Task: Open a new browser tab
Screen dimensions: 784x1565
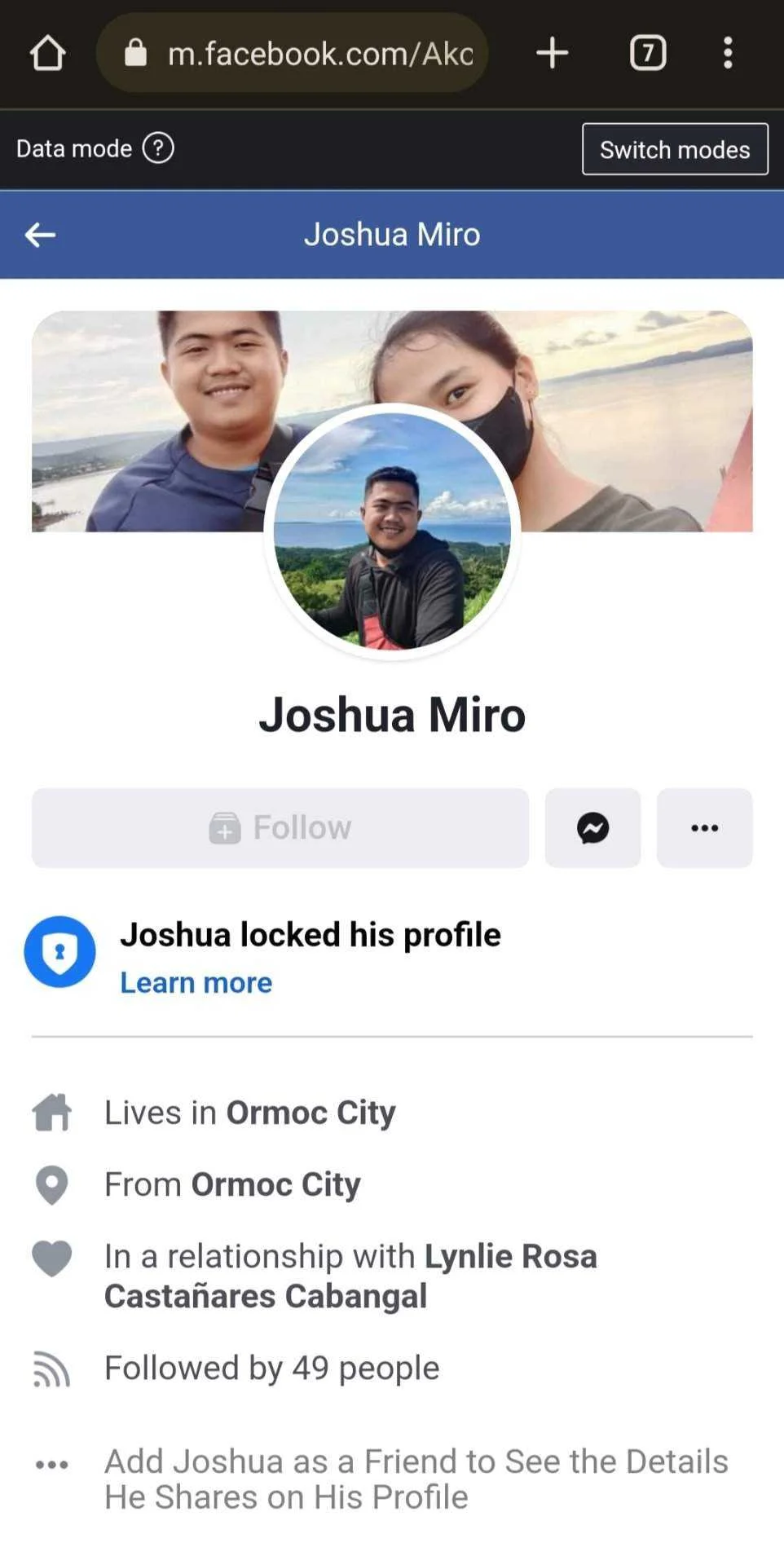Action: (x=553, y=53)
